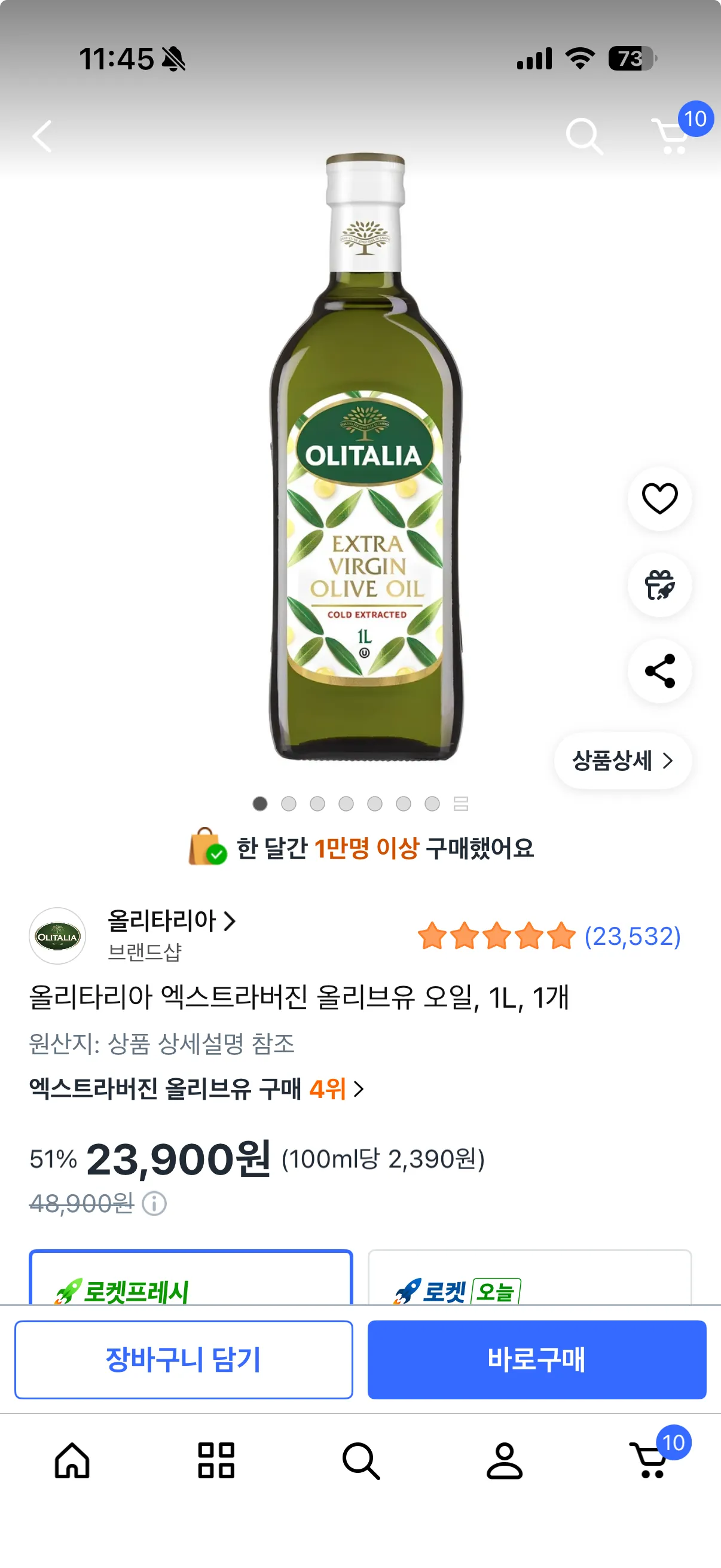View all product images list icon

pyautogui.click(x=460, y=804)
